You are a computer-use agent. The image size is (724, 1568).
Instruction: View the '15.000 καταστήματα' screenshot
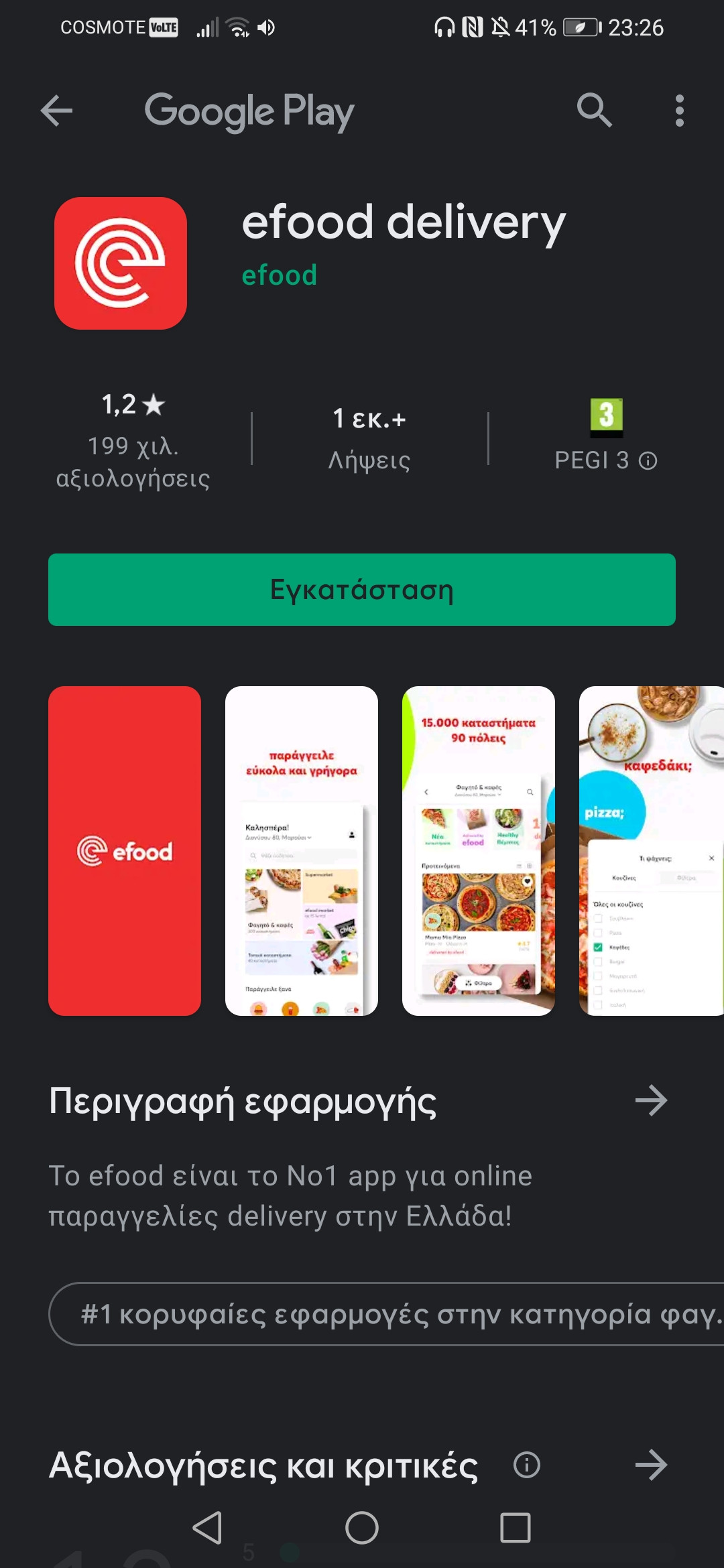[479, 851]
